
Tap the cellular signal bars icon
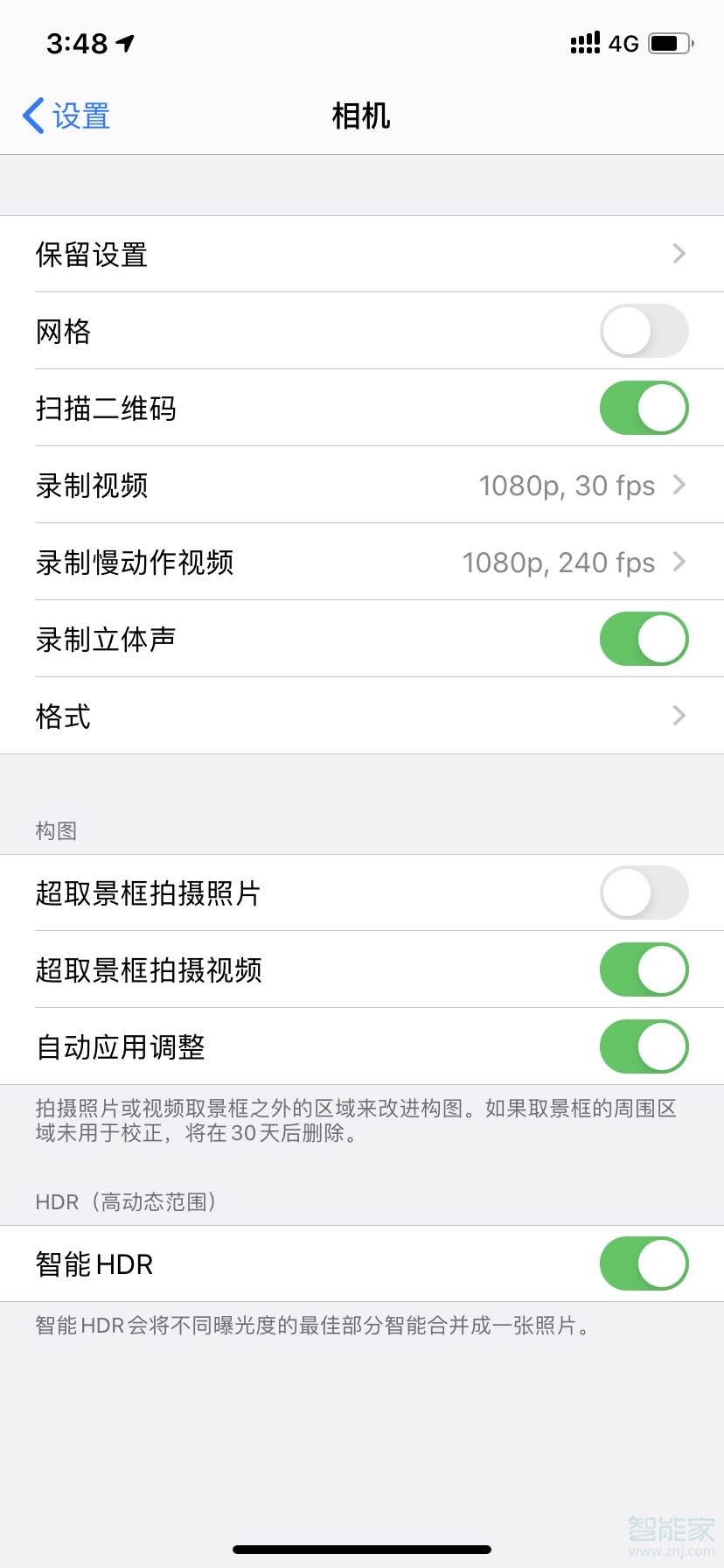(x=584, y=42)
